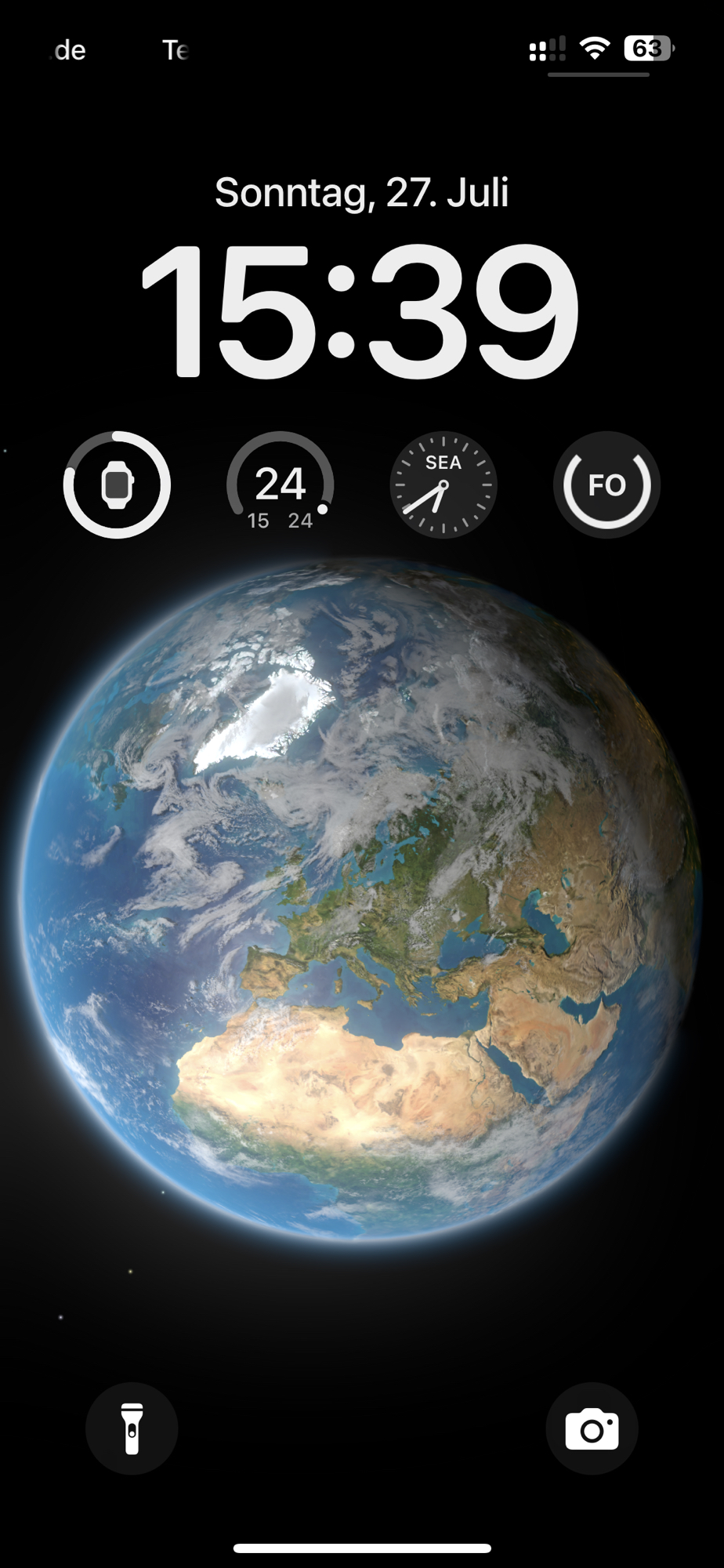Turn on the flashlight
This screenshot has width=724, height=1568.
(132, 1428)
